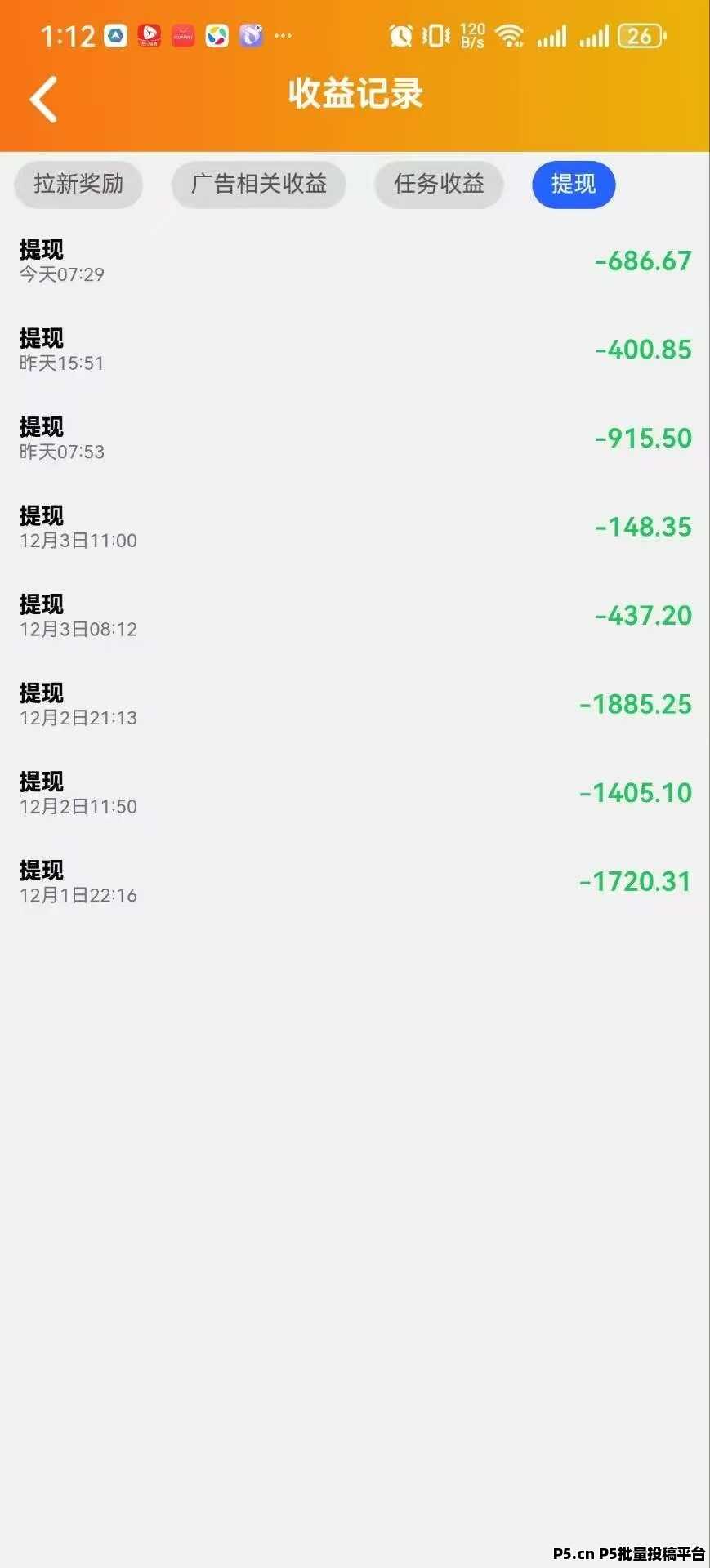Click the purple app notification icon
This screenshot has width=710, height=1568.
249,35
